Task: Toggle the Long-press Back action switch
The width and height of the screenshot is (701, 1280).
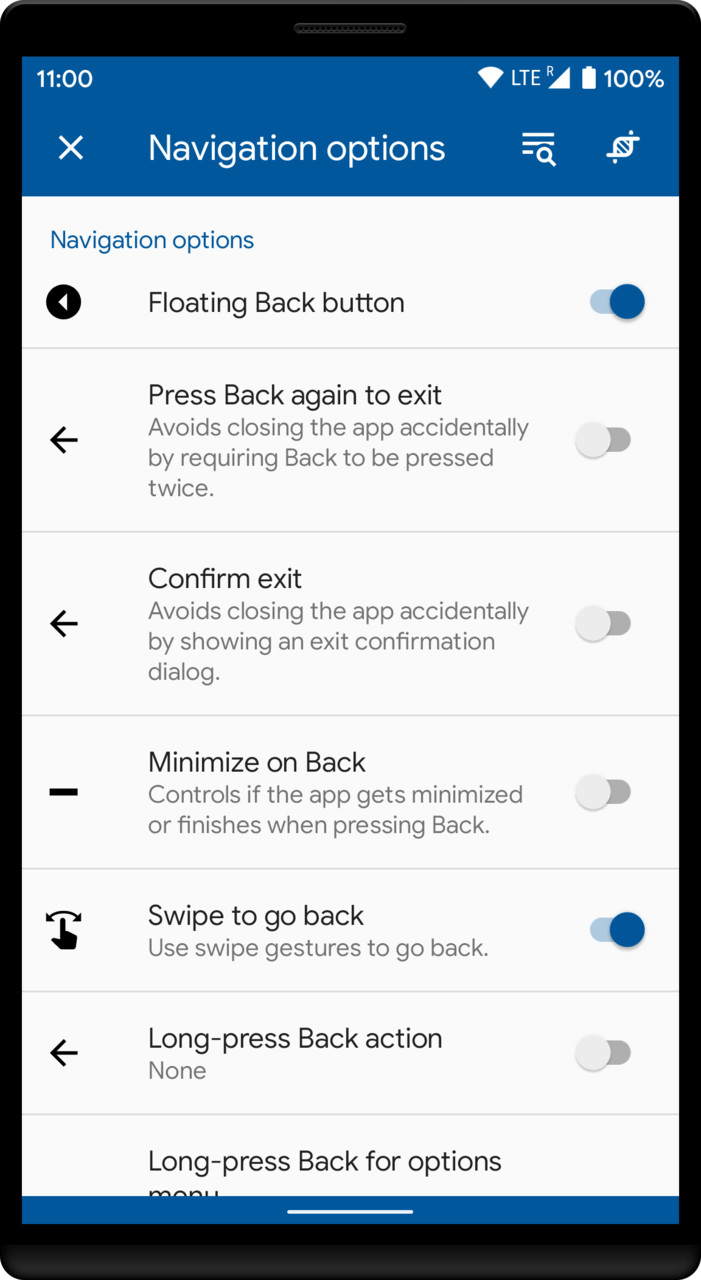Action: pos(603,1053)
